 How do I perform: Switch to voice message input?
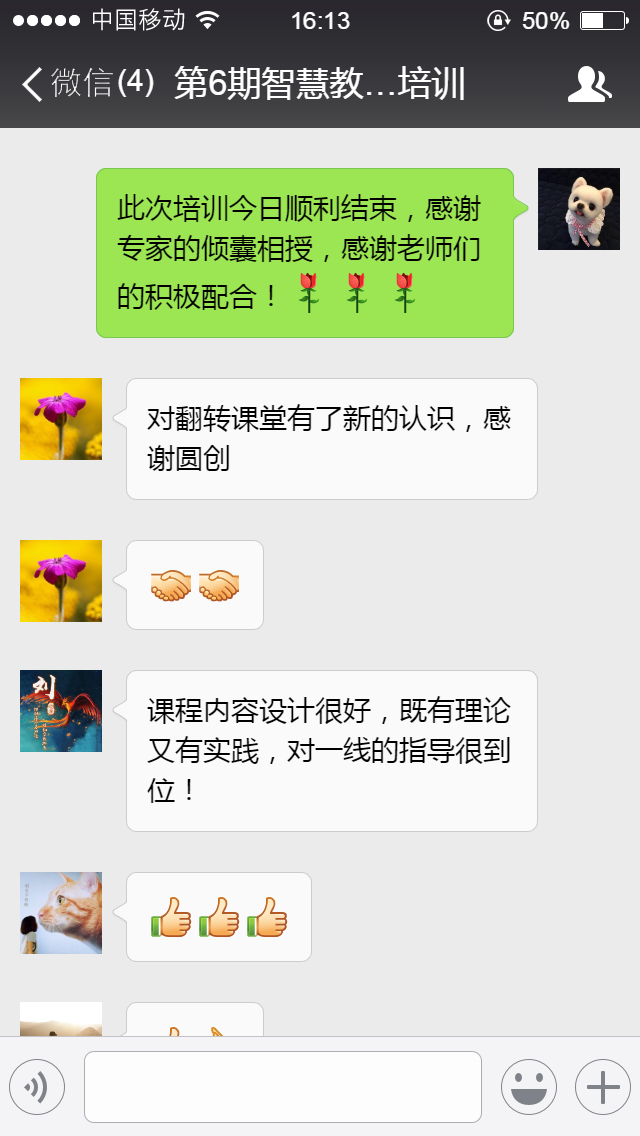coord(37,1087)
